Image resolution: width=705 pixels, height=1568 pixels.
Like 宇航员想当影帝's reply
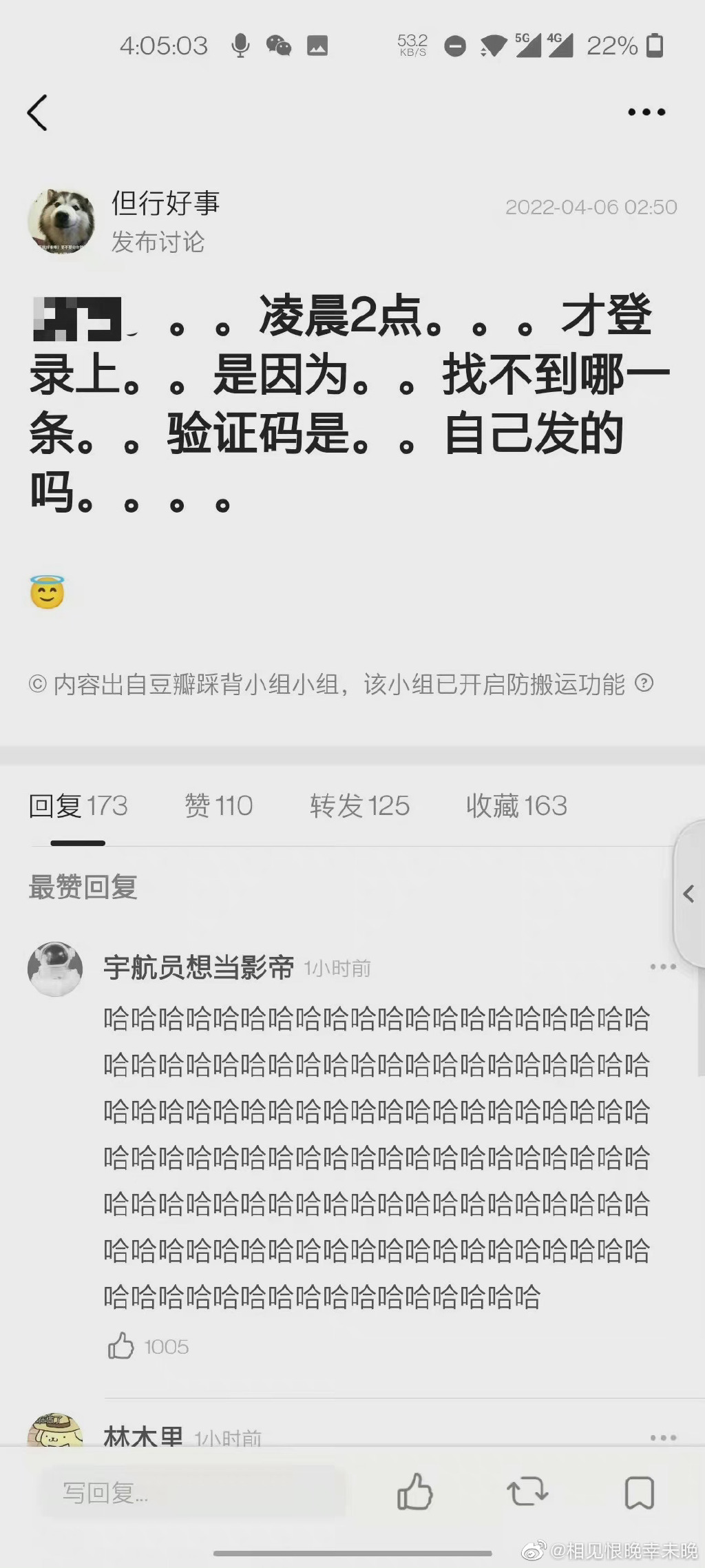tap(121, 1345)
